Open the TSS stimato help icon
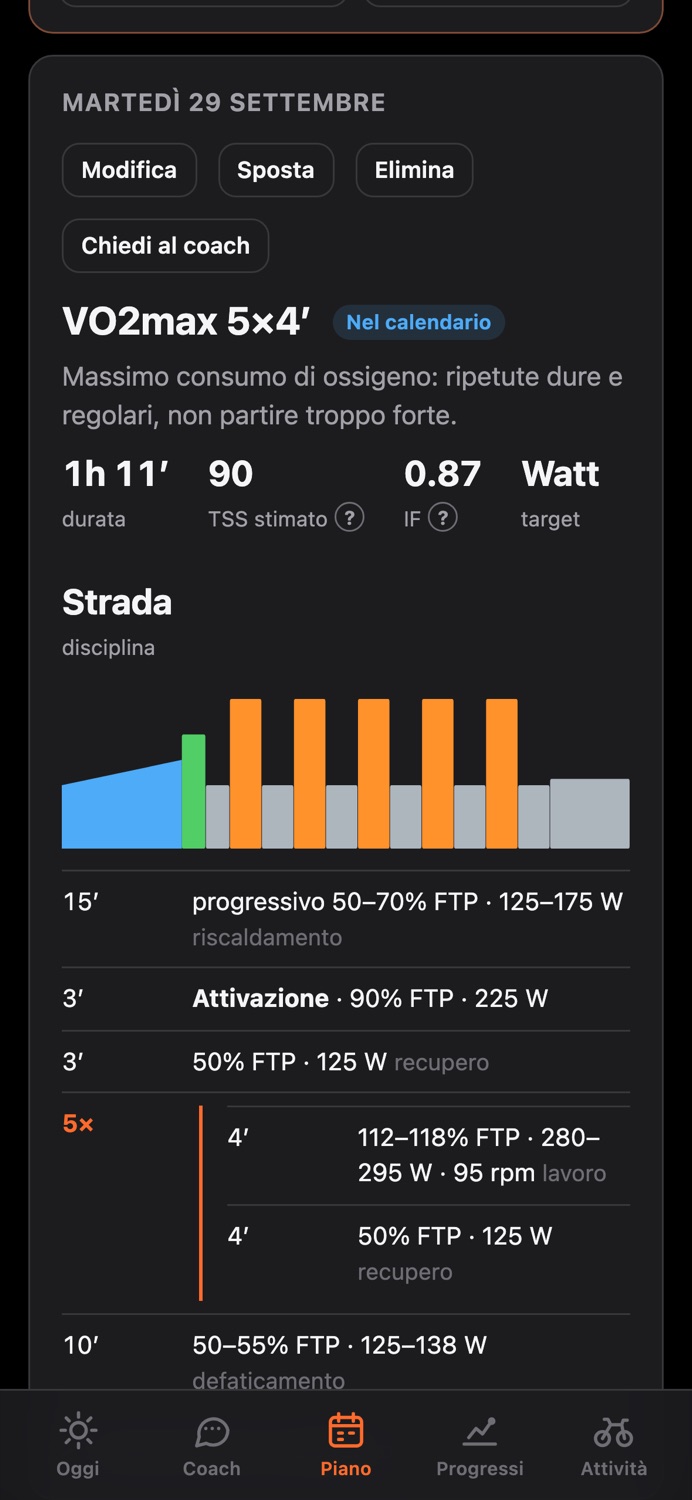Image resolution: width=692 pixels, height=1500 pixels. tap(349, 518)
